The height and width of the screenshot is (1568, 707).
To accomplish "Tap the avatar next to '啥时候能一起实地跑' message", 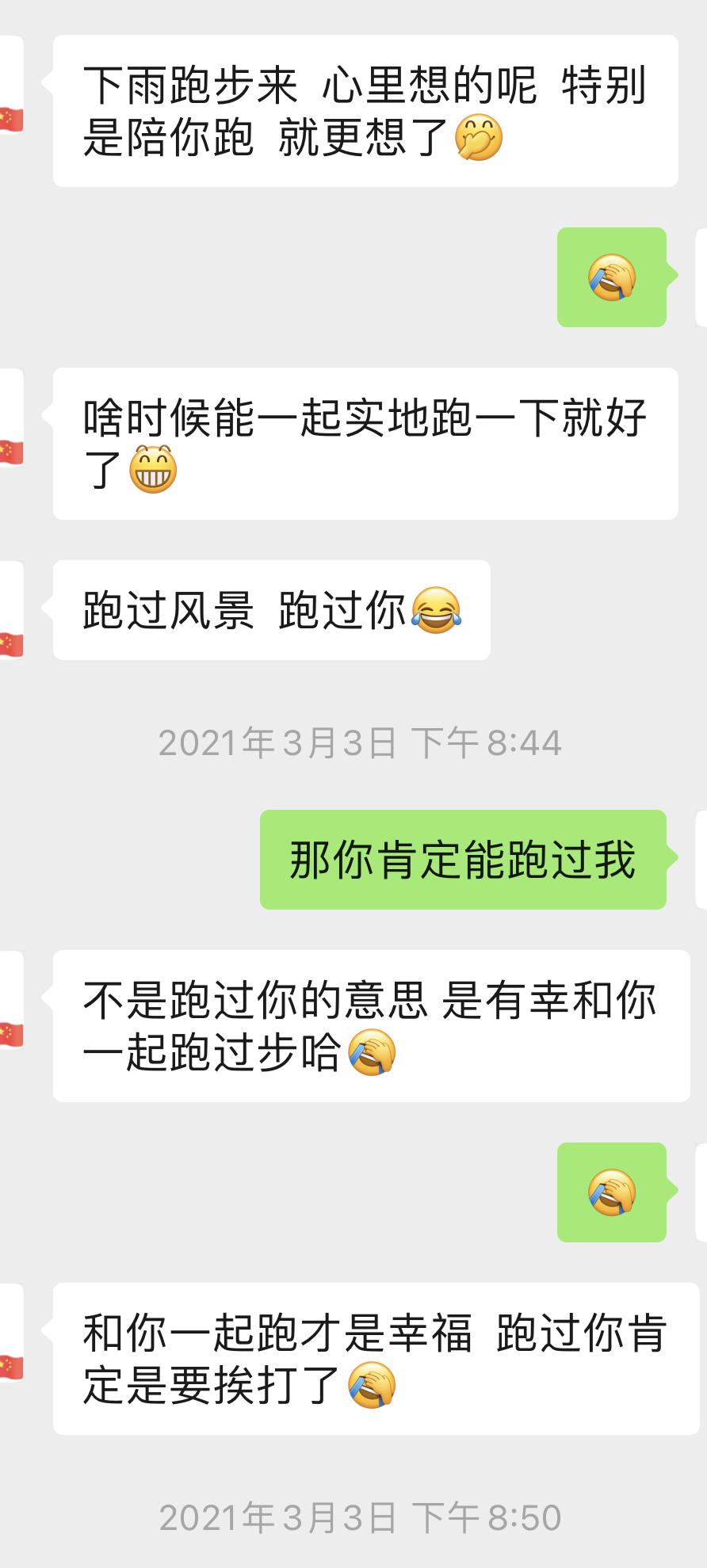I will (x=11, y=418).
